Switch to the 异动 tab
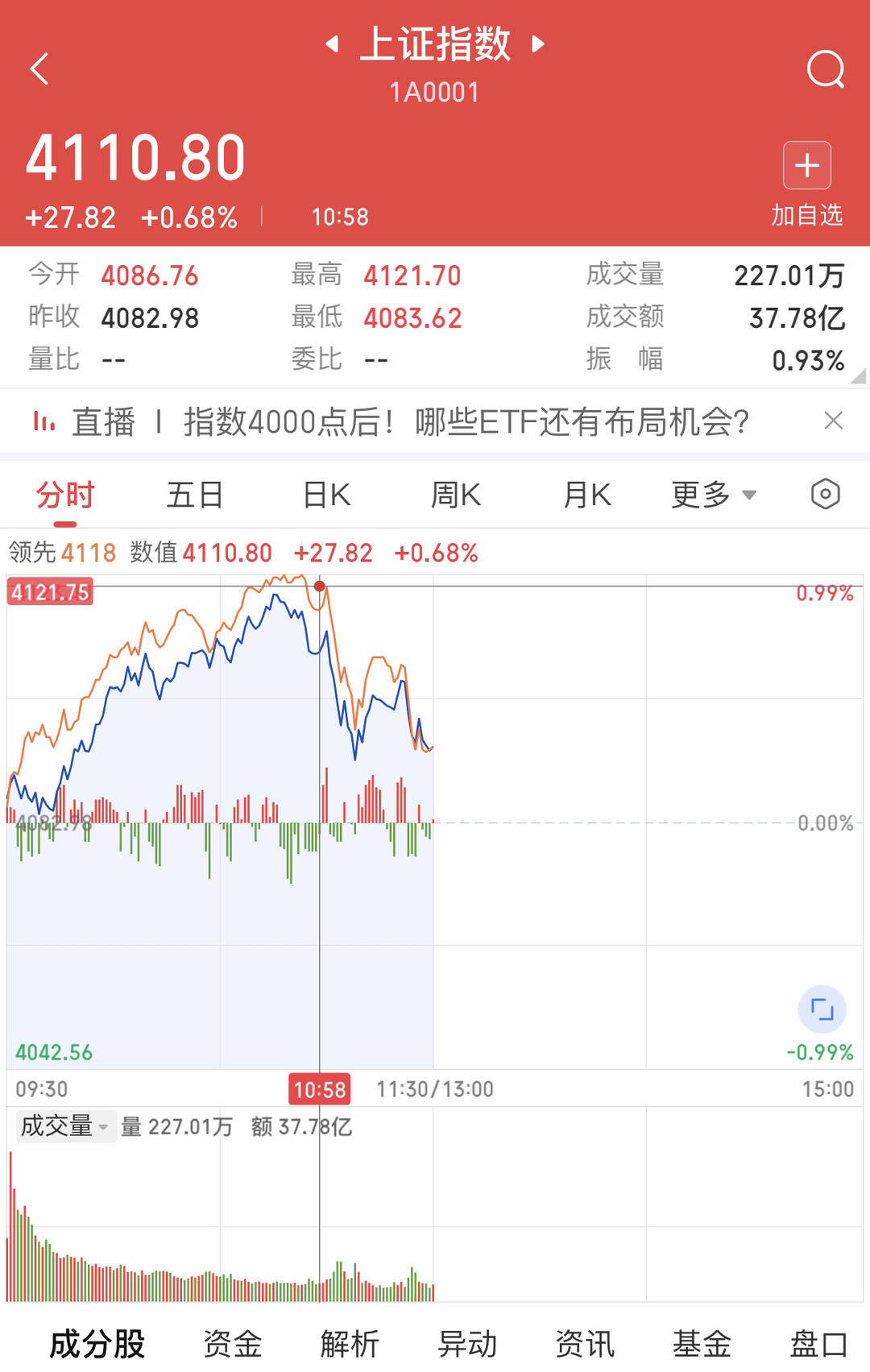The height and width of the screenshot is (1372, 870). coord(467,1344)
